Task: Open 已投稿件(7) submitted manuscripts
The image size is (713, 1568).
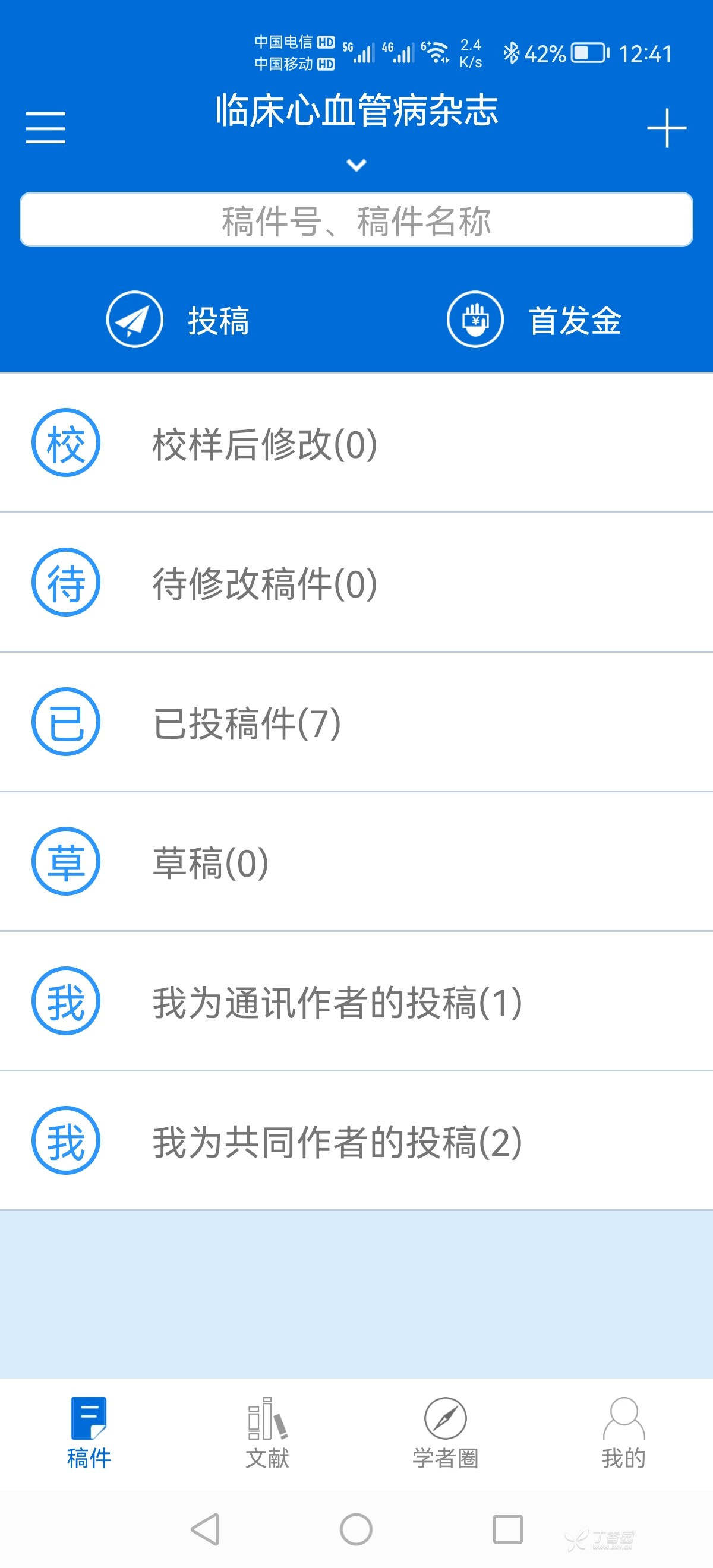Action: (x=356, y=722)
